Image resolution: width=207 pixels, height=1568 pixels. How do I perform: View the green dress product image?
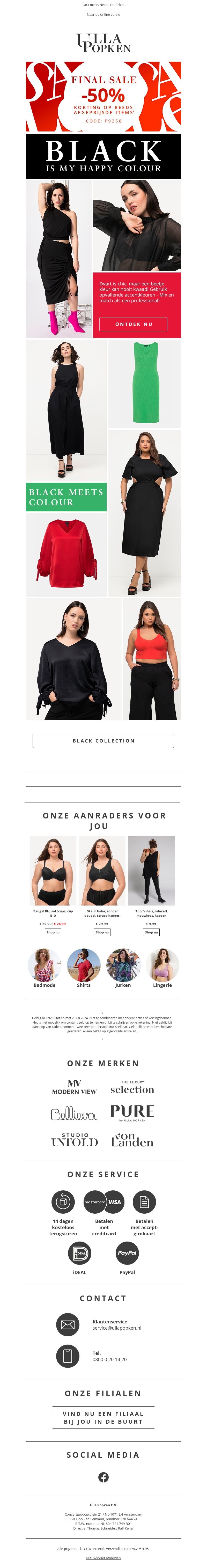point(145,384)
